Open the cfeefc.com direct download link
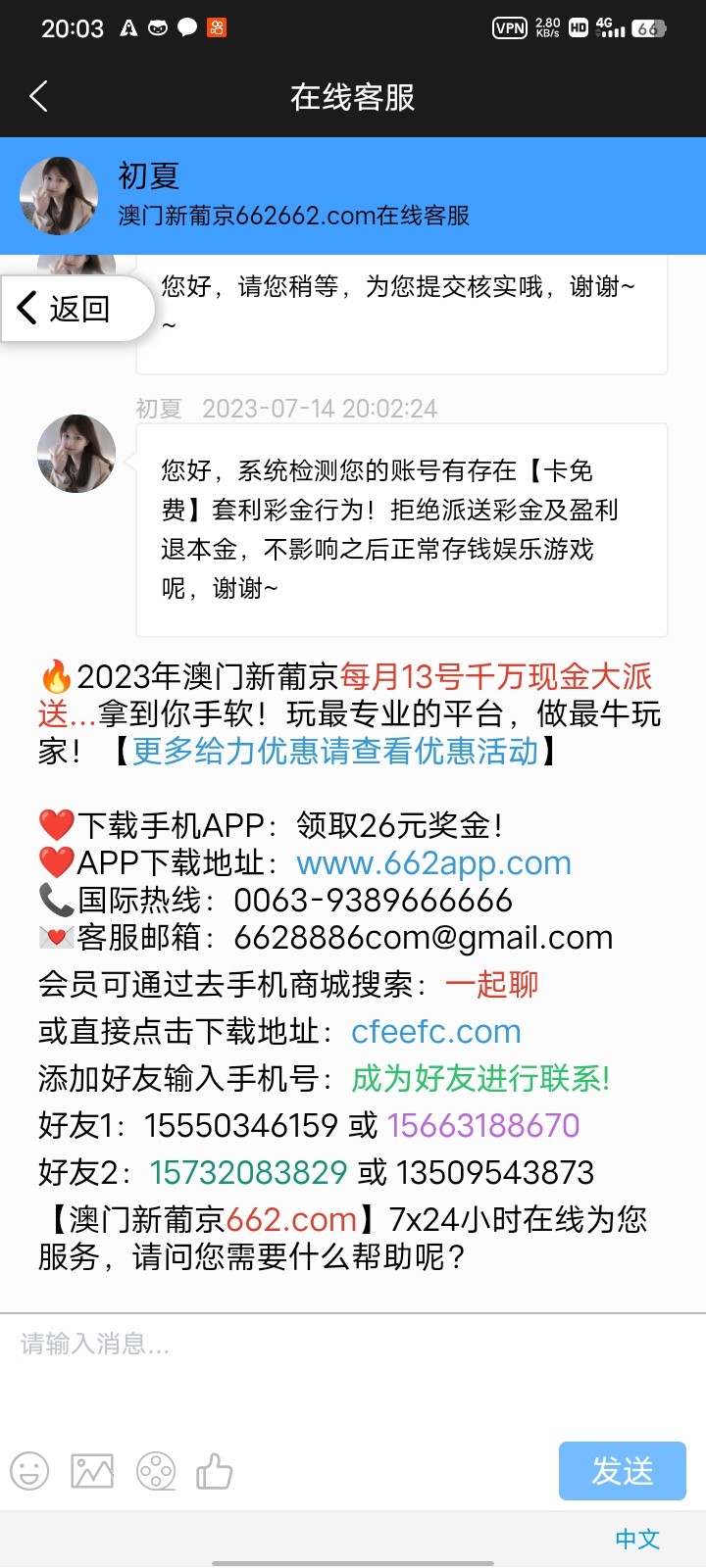706x1568 pixels. (x=436, y=1031)
